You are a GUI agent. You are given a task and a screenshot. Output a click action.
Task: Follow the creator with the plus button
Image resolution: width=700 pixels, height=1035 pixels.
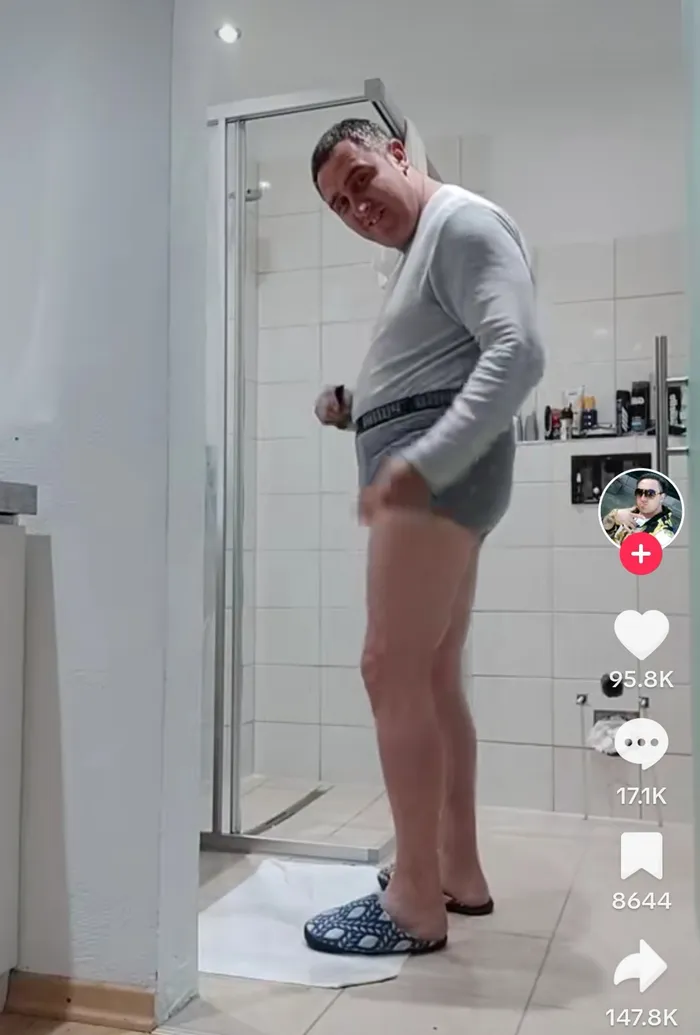click(641, 553)
